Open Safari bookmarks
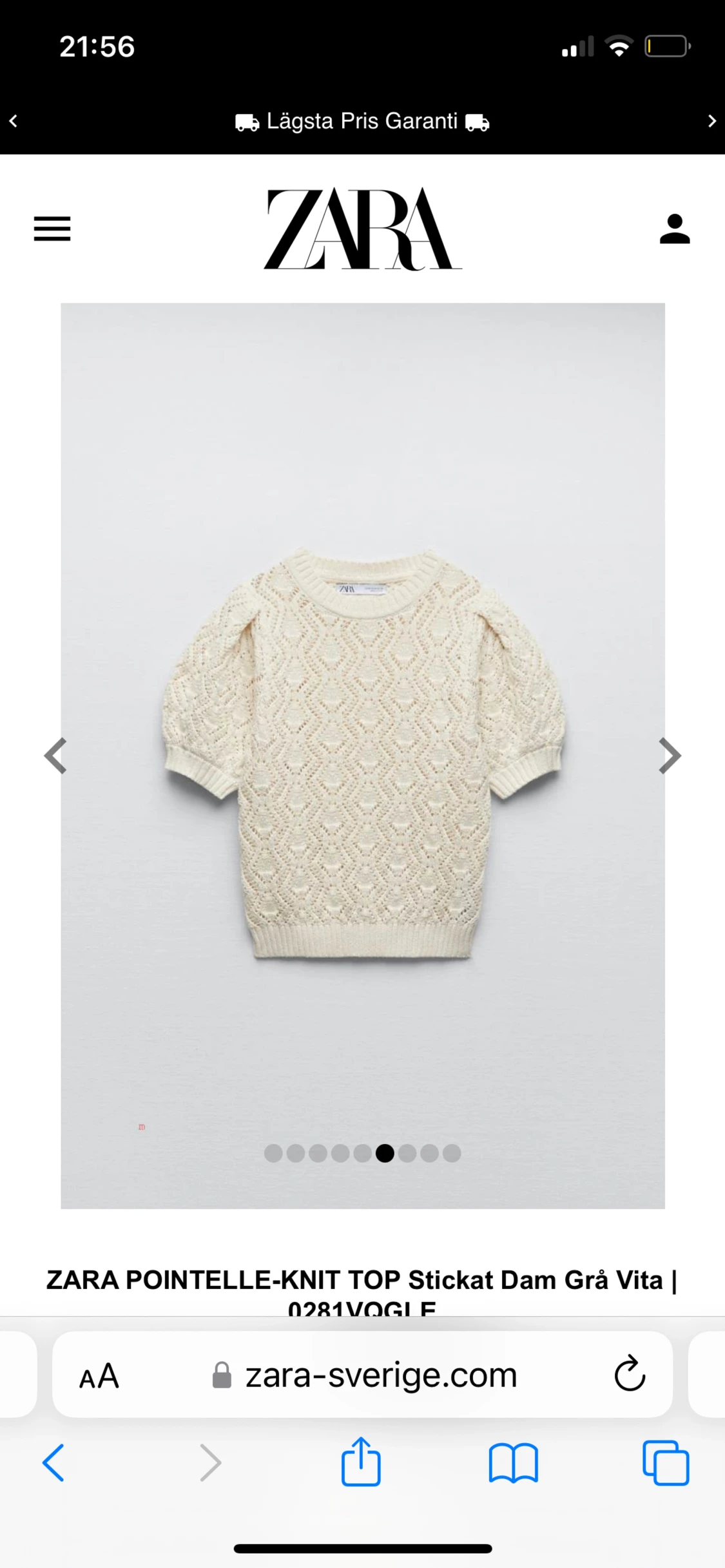Image resolution: width=725 pixels, height=1568 pixels. pyautogui.click(x=513, y=1463)
